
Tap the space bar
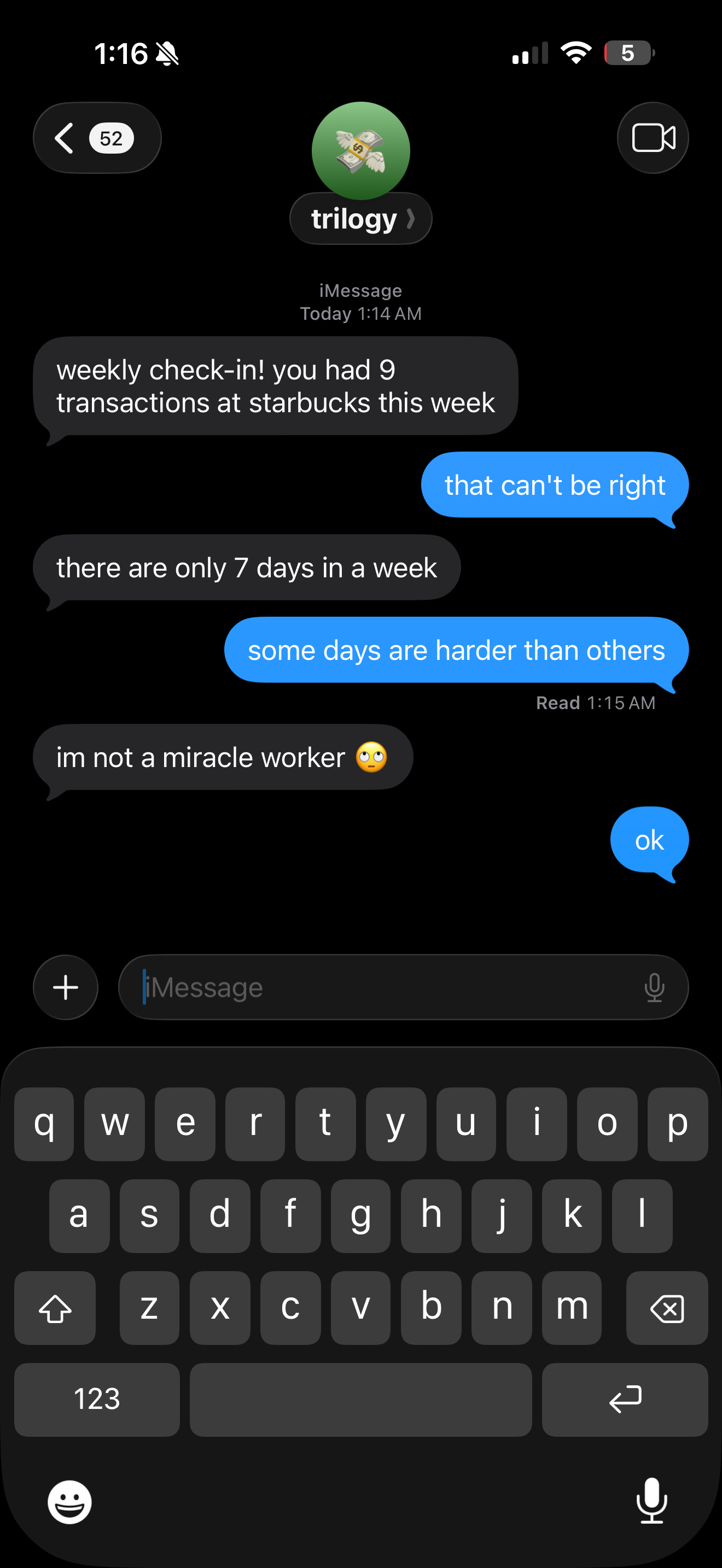360,1399
